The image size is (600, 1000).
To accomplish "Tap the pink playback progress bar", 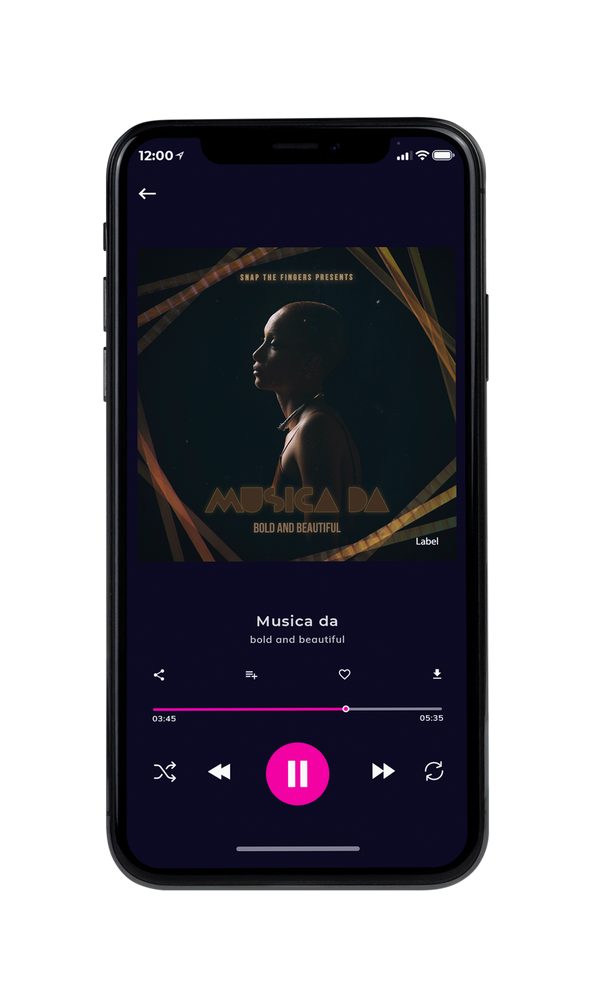I will click(x=297, y=709).
